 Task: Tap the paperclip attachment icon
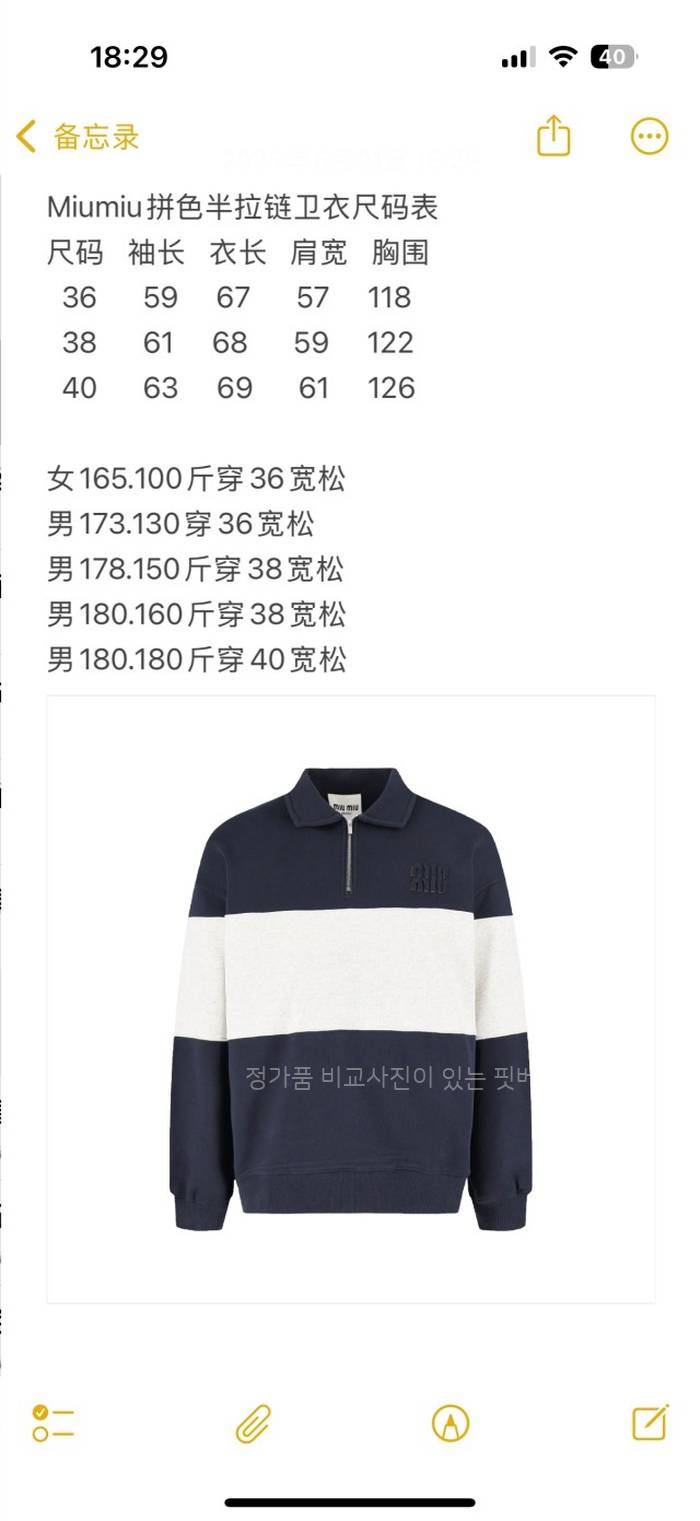point(253,1422)
